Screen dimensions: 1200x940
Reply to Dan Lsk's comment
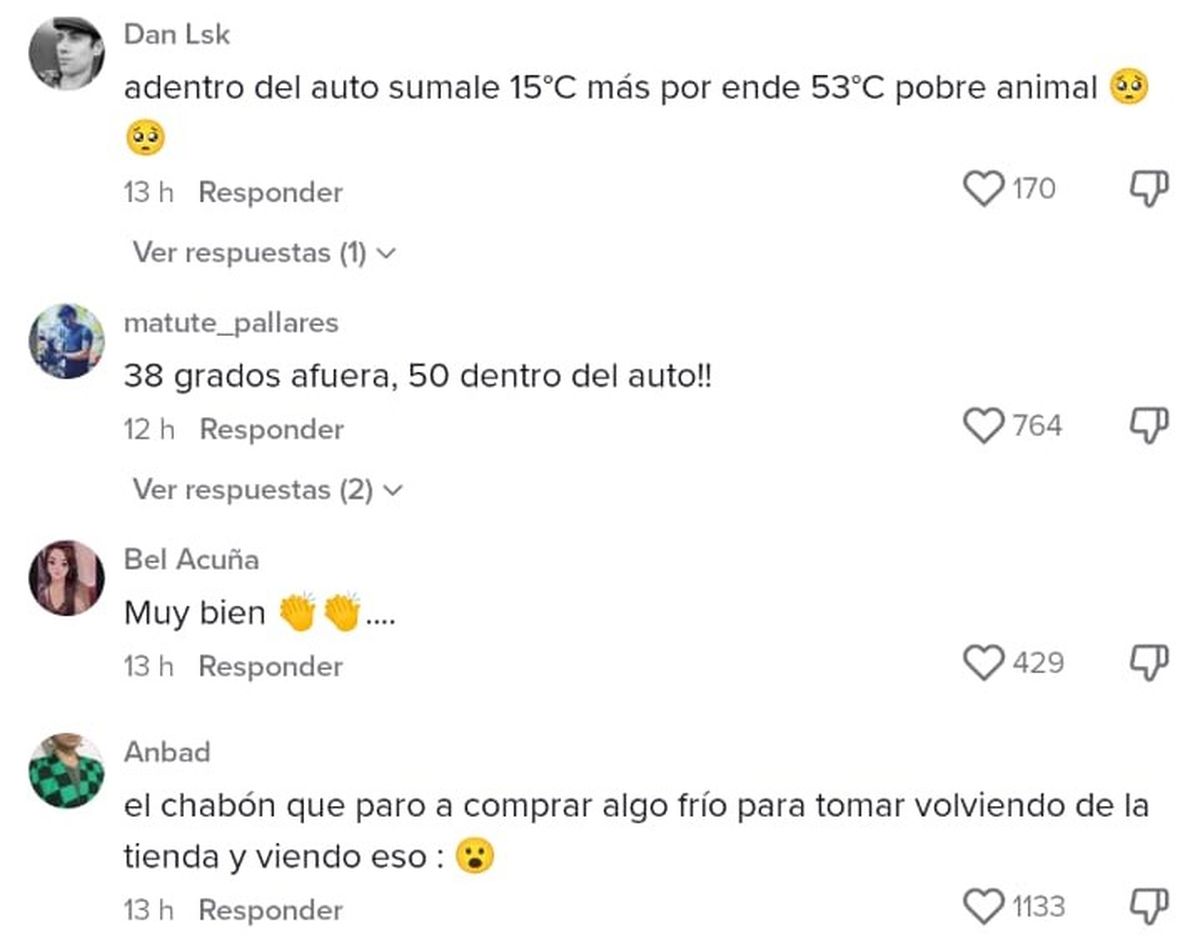pos(270,192)
